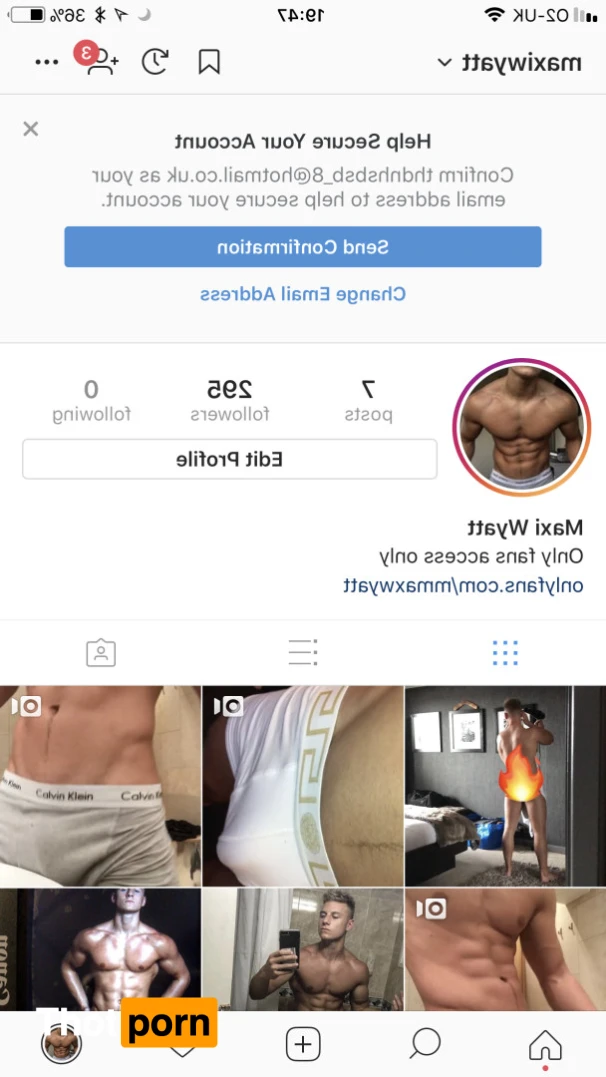Switch to the tagged photos tab
This screenshot has width=606, height=1077.
pos(101,653)
